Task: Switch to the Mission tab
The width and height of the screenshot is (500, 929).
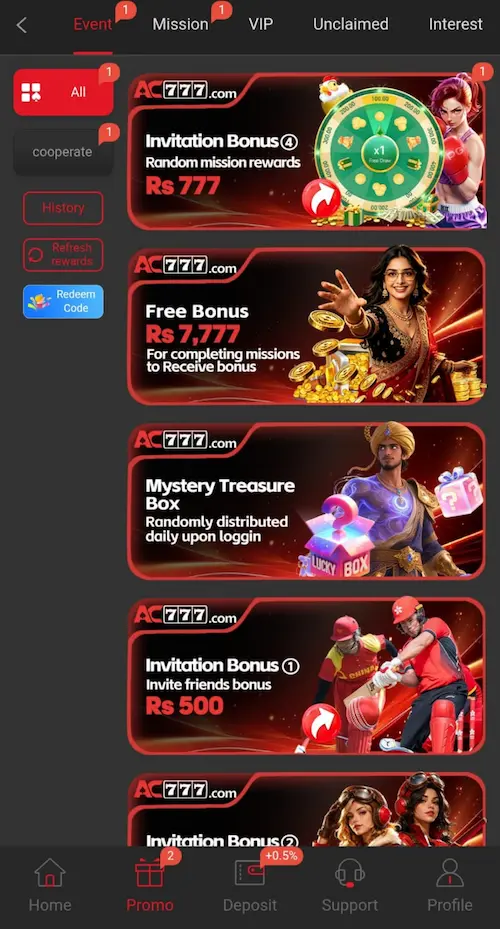Action: [180, 24]
